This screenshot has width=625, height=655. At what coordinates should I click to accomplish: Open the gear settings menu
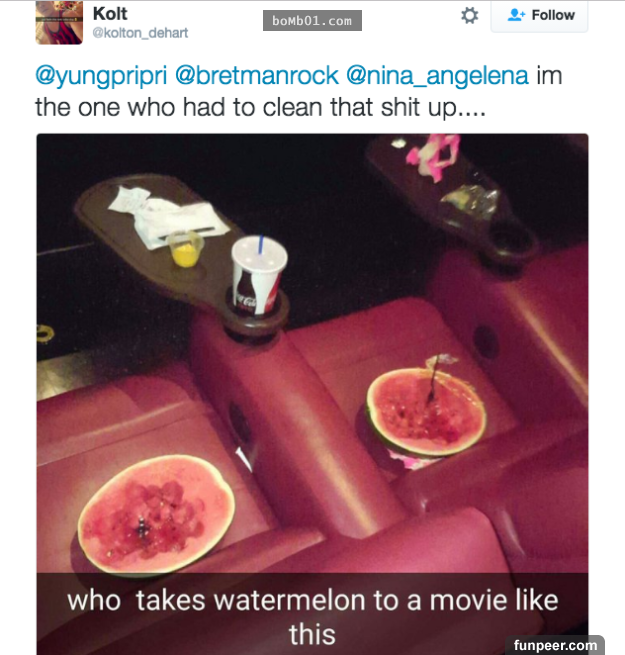point(469,15)
